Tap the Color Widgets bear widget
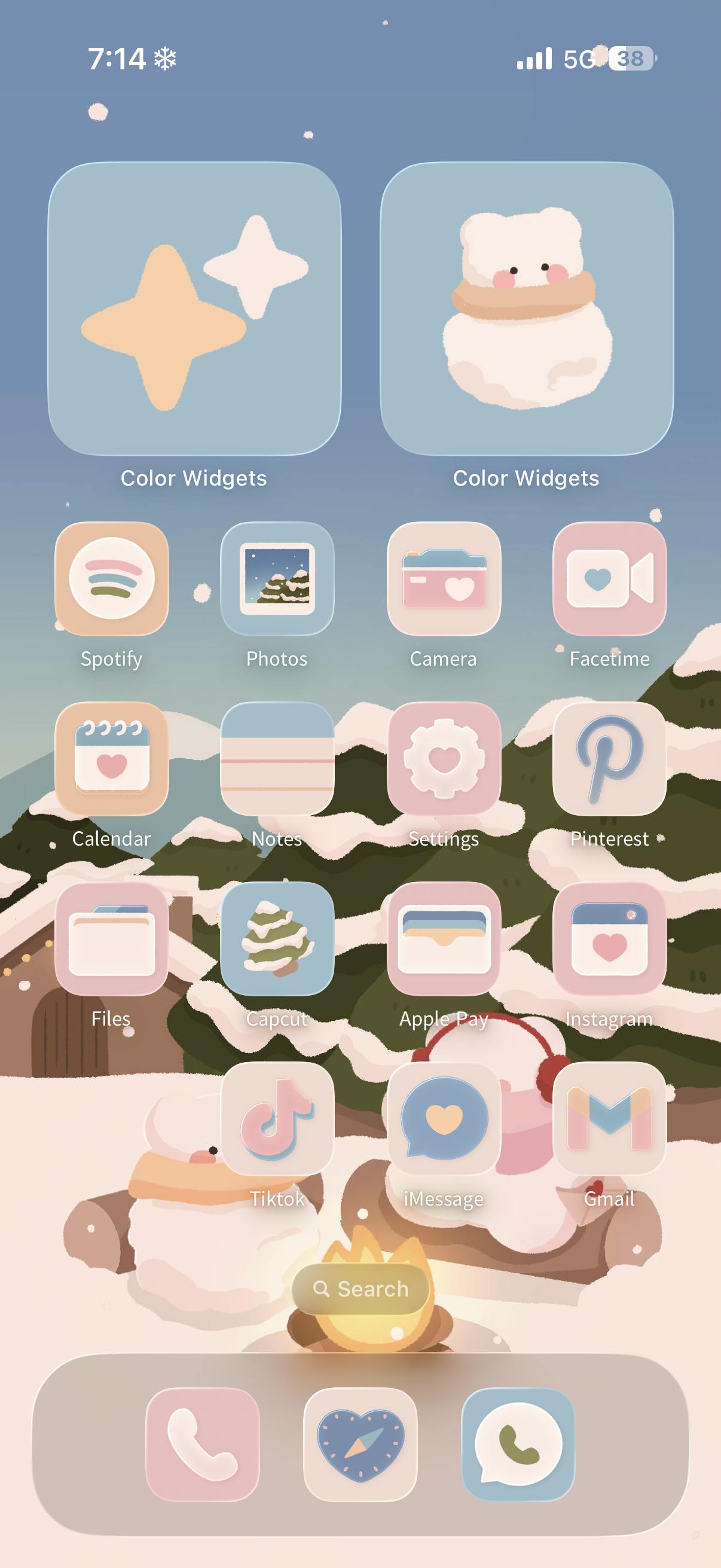 [526, 309]
